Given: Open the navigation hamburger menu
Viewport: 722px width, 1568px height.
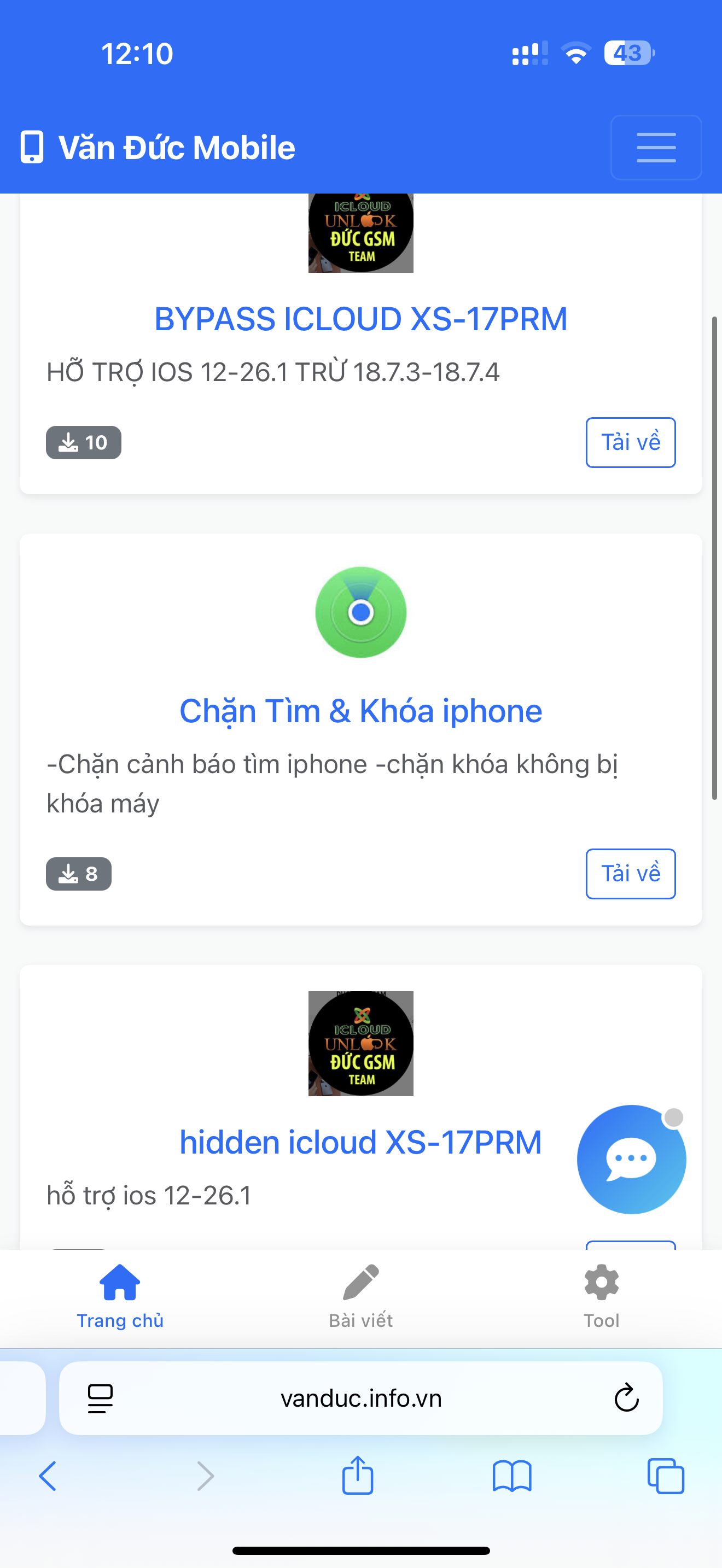Looking at the screenshot, I should [x=656, y=147].
